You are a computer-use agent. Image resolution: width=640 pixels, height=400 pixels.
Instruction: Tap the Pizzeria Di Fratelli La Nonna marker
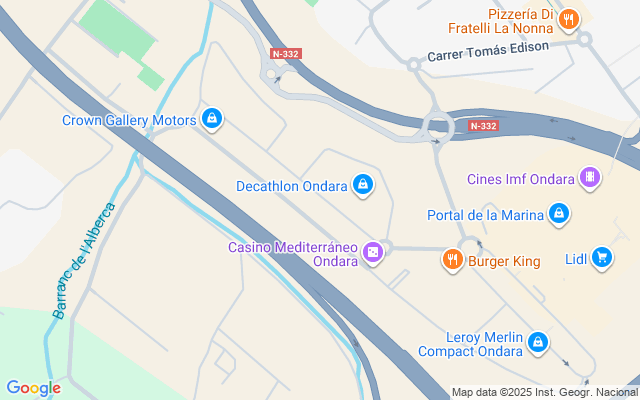pos(569,18)
